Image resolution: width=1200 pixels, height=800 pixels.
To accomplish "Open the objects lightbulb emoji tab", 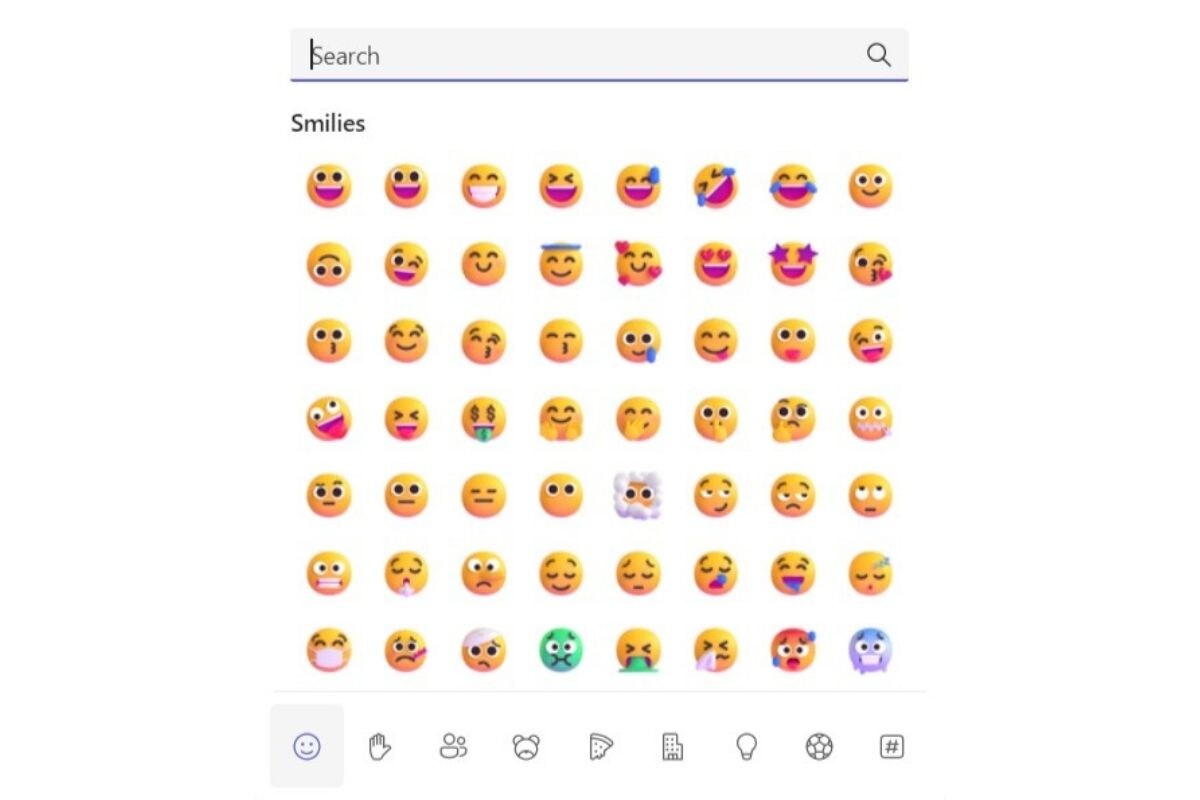I will (746, 746).
